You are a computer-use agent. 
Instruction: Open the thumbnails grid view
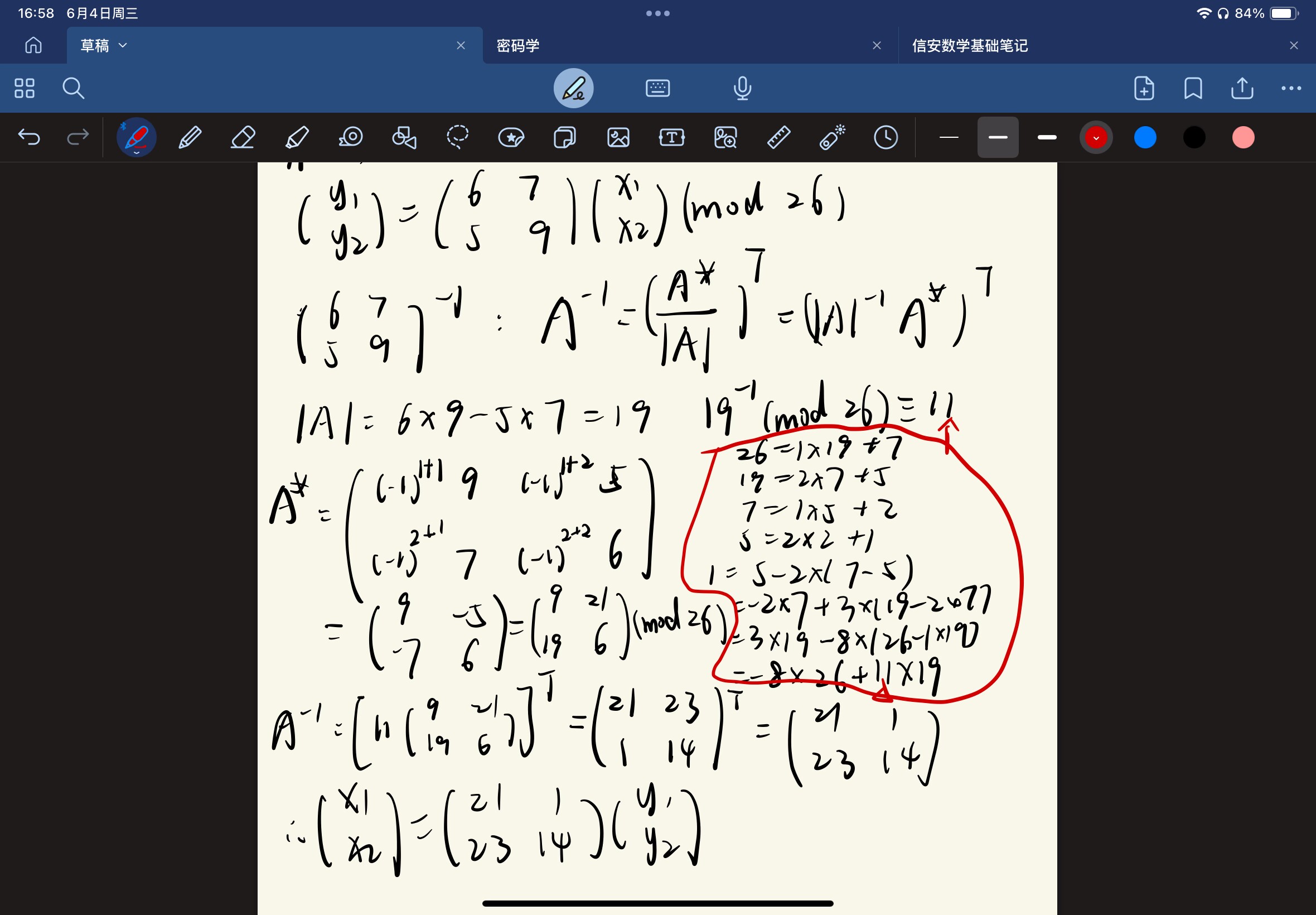pyautogui.click(x=24, y=88)
